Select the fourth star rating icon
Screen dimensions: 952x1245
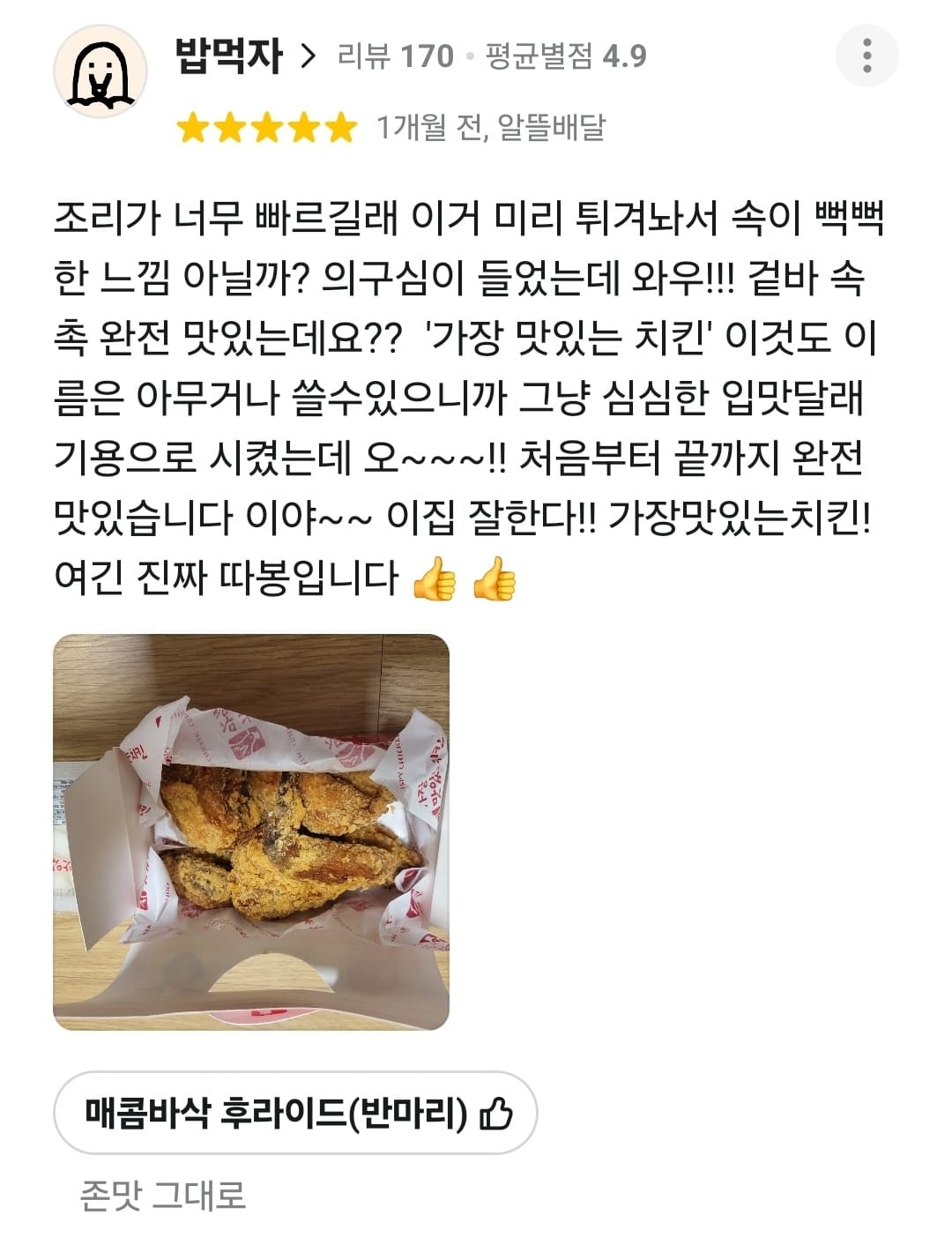pyautogui.click(x=303, y=129)
